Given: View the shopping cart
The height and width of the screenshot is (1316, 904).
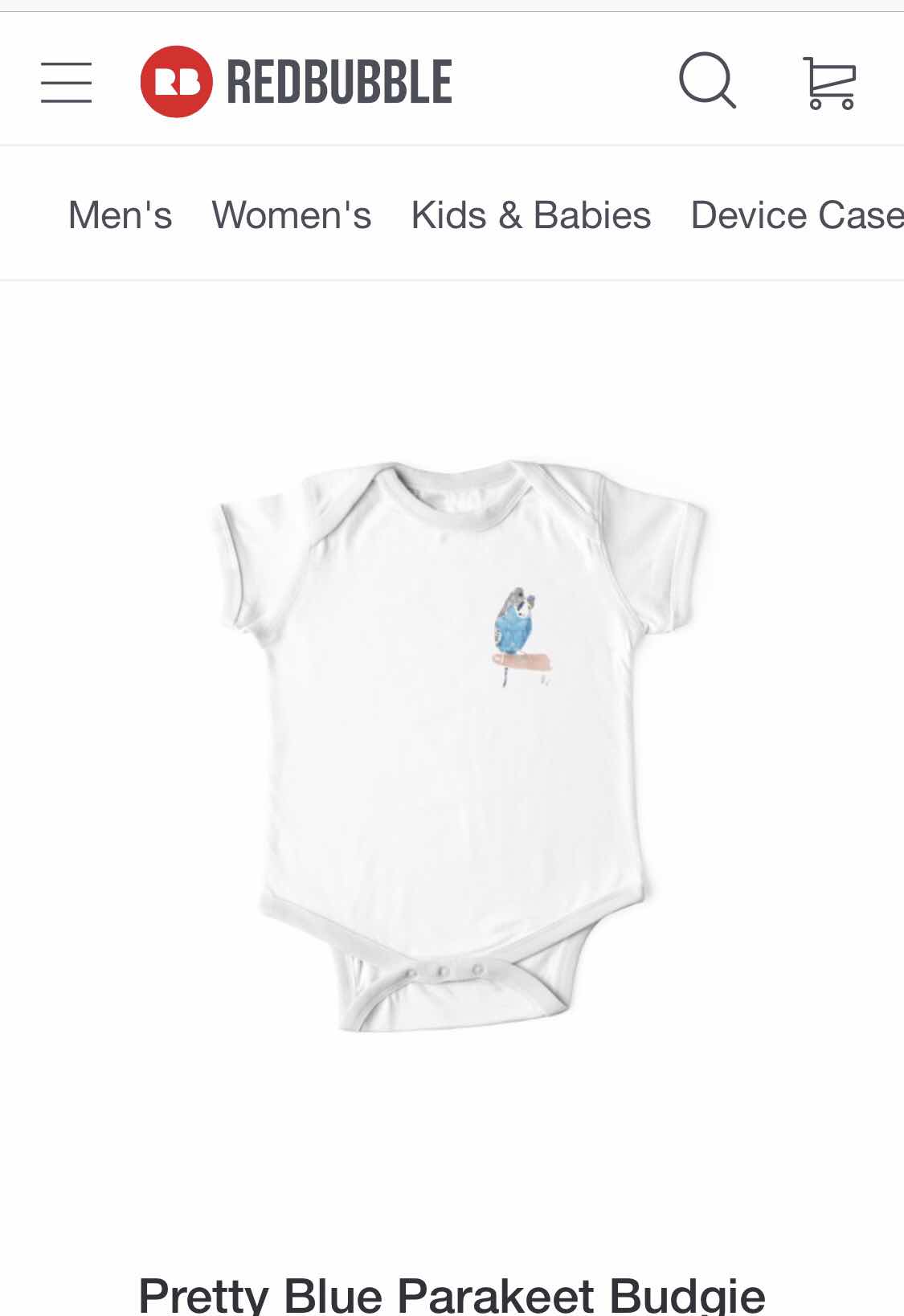Looking at the screenshot, I should (829, 82).
